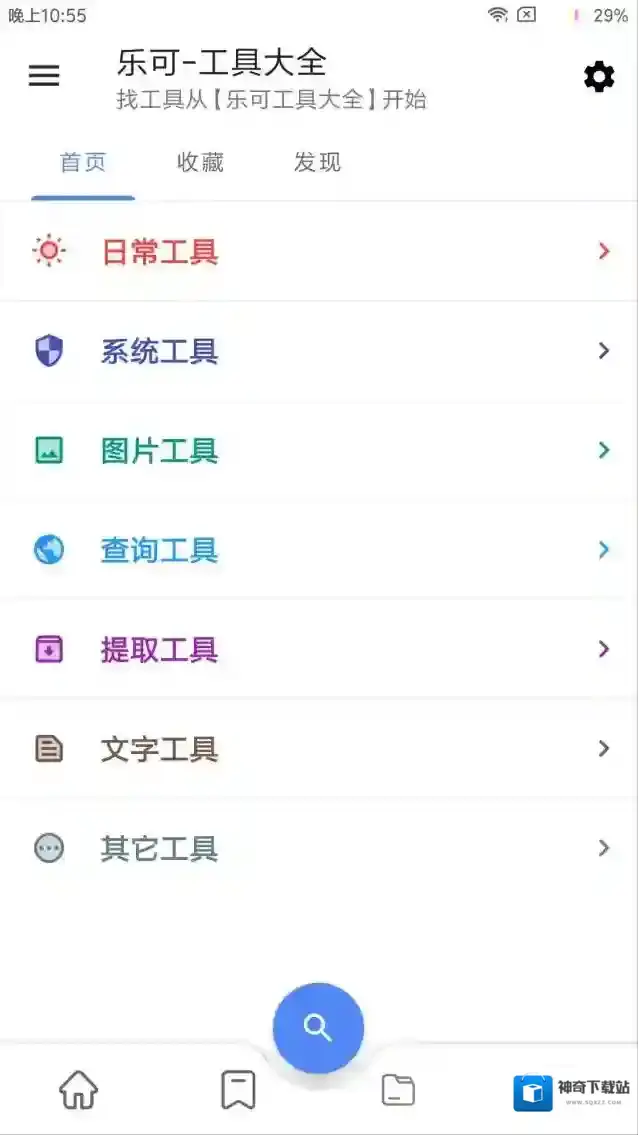This screenshot has width=638, height=1135.
Task: Open the folder item in bottom bar
Action: coord(398,1090)
